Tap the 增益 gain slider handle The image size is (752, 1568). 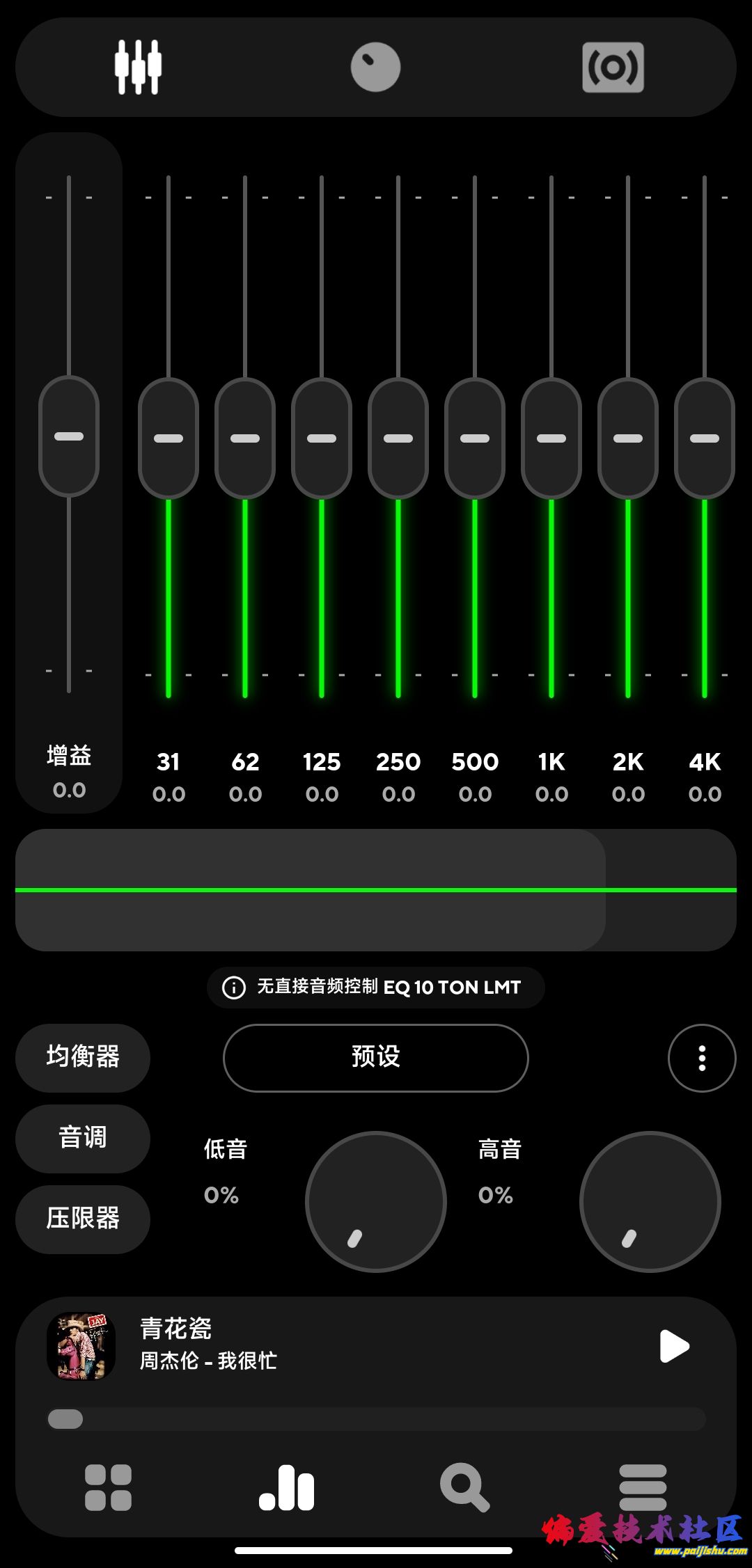69,436
